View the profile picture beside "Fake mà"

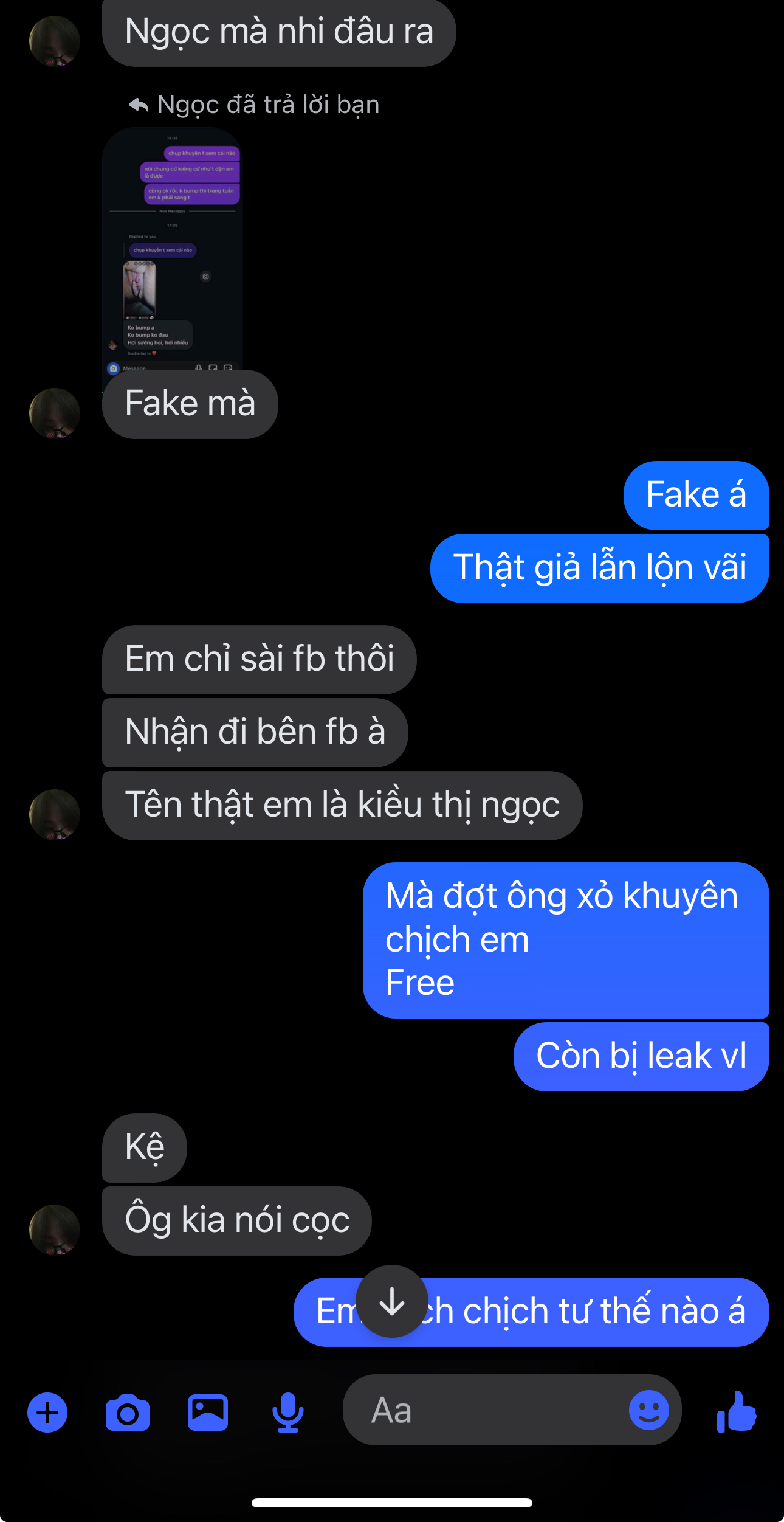pos(55,413)
